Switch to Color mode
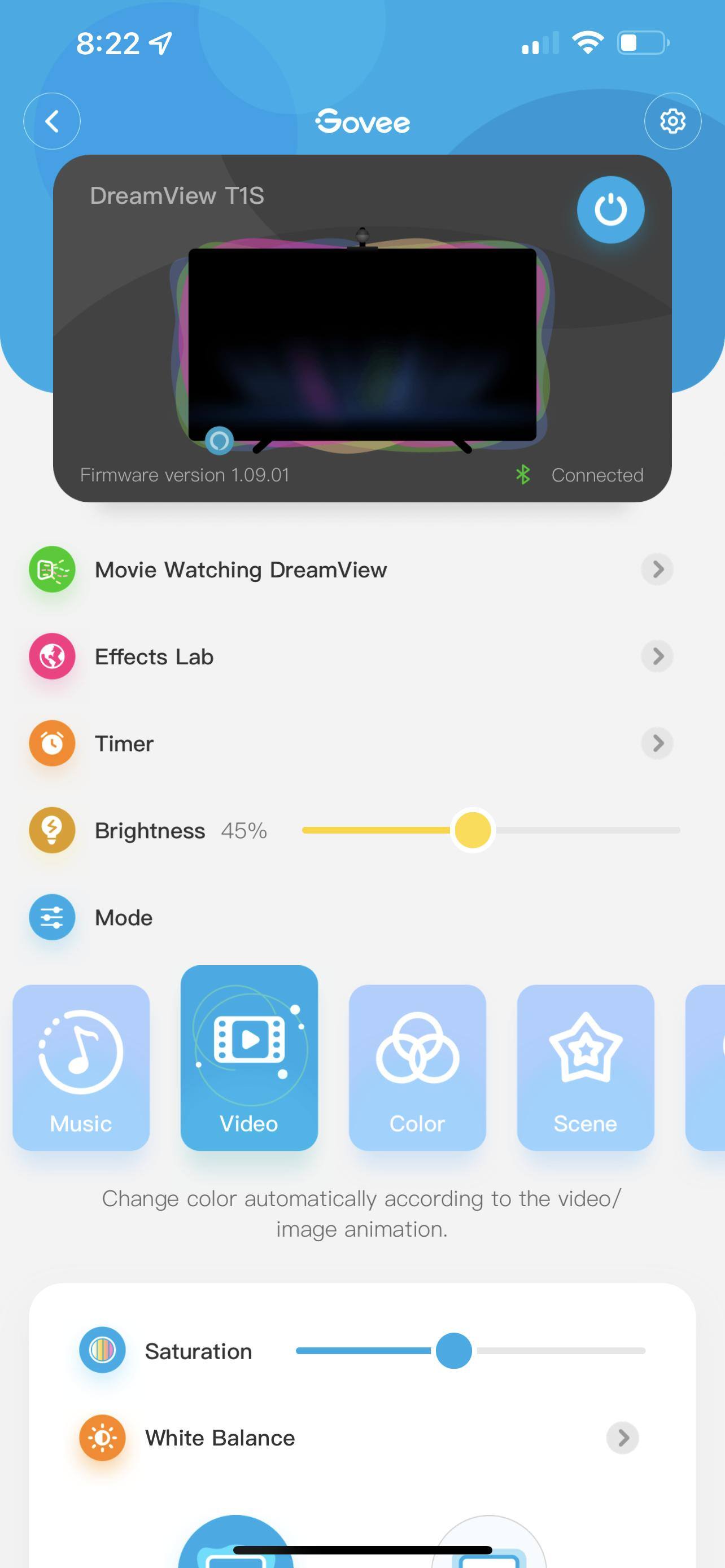 click(417, 1067)
